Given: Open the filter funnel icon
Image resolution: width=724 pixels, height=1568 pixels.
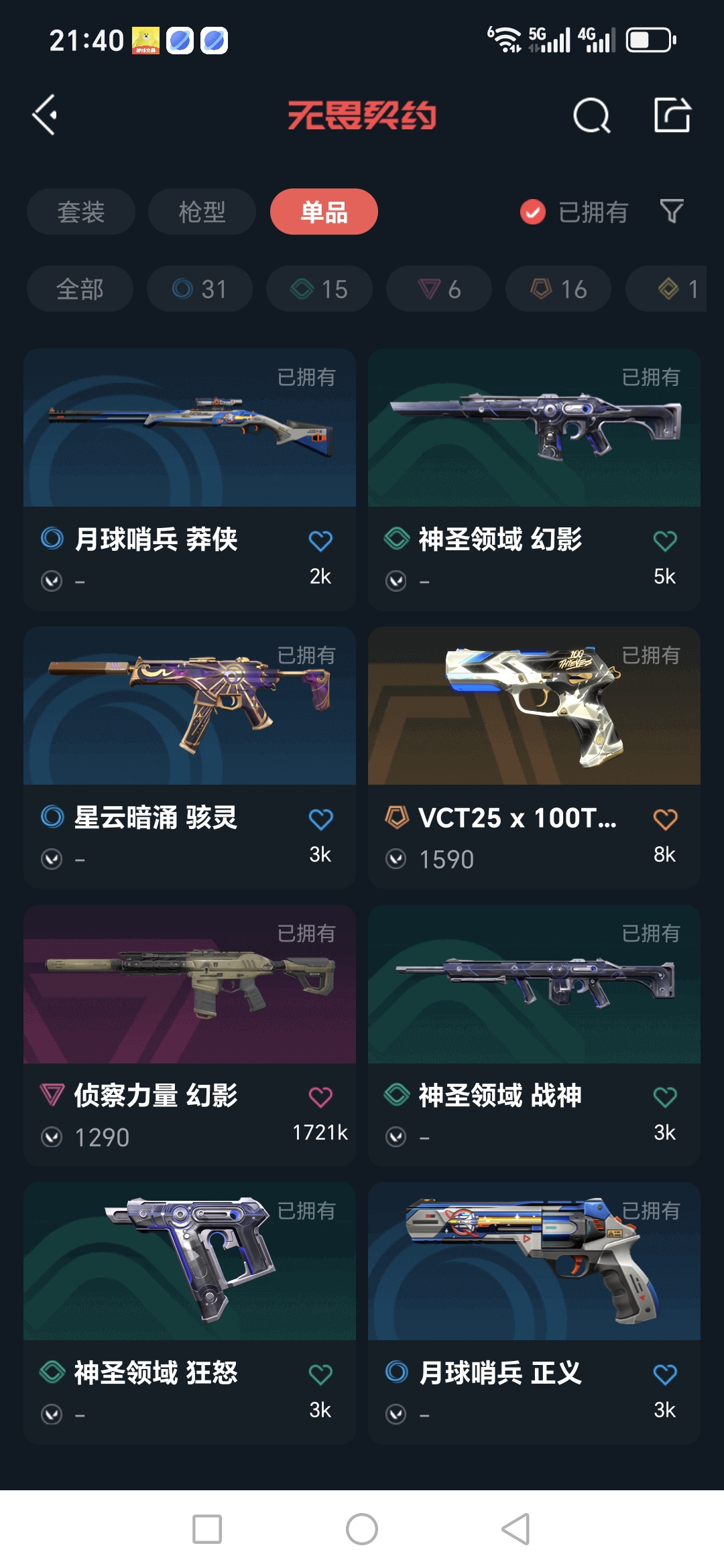Looking at the screenshot, I should point(672,212).
